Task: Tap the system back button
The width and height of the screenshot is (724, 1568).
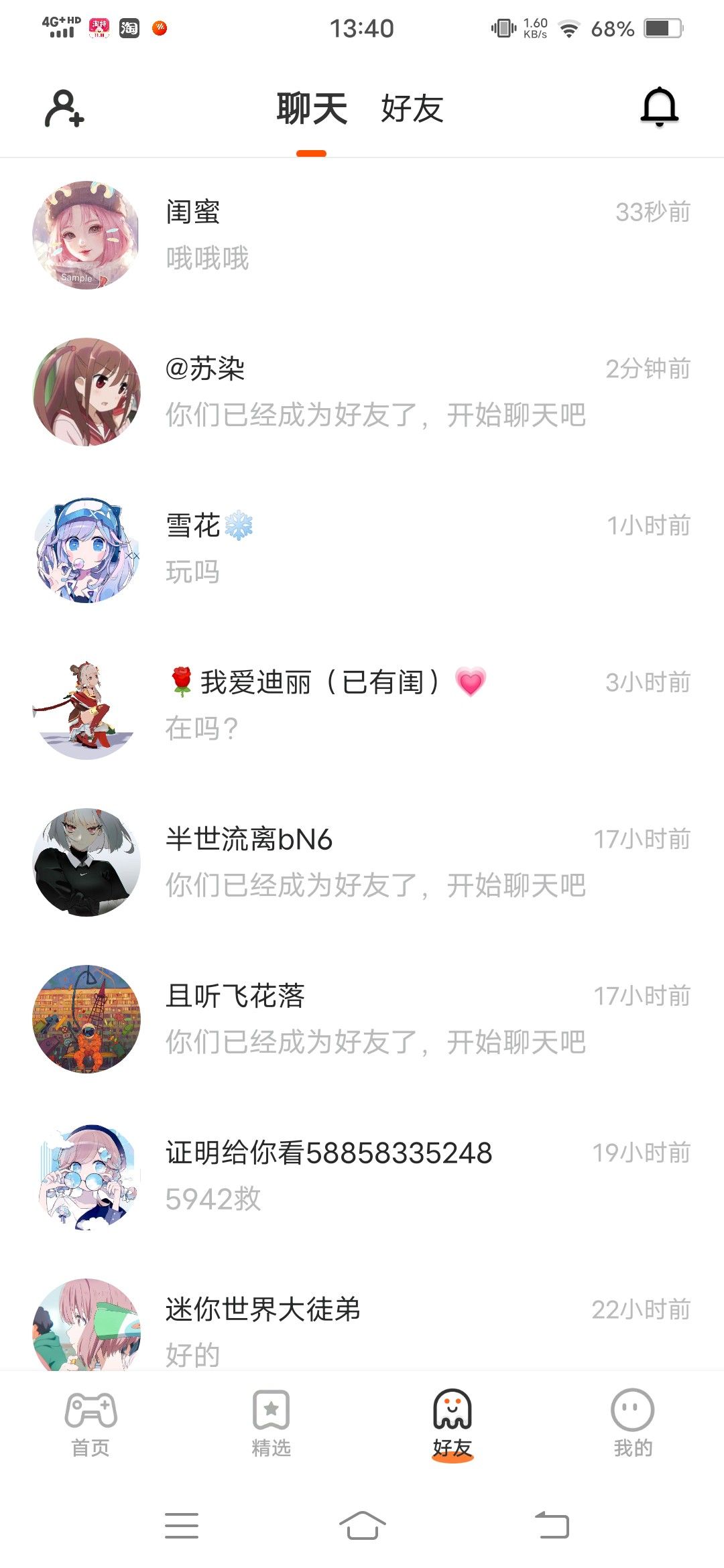Action: tap(552, 1526)
